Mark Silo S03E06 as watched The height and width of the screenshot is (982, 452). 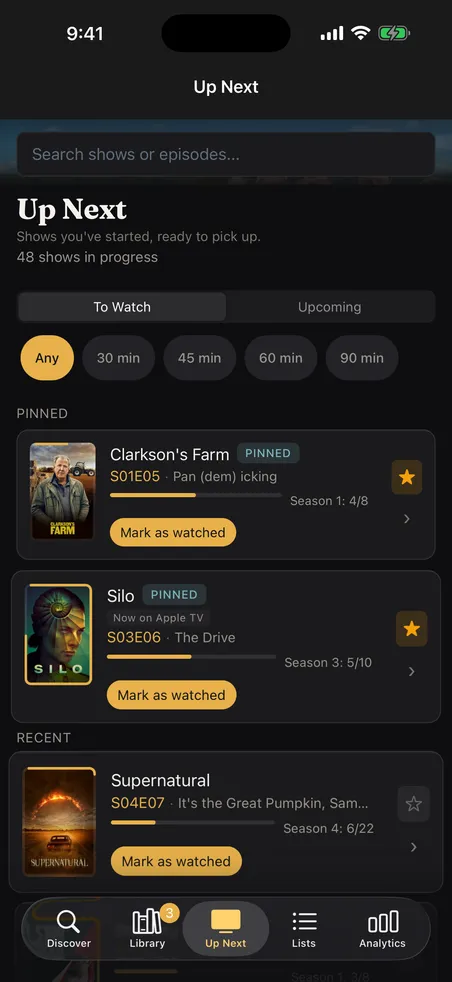[172, 695]
